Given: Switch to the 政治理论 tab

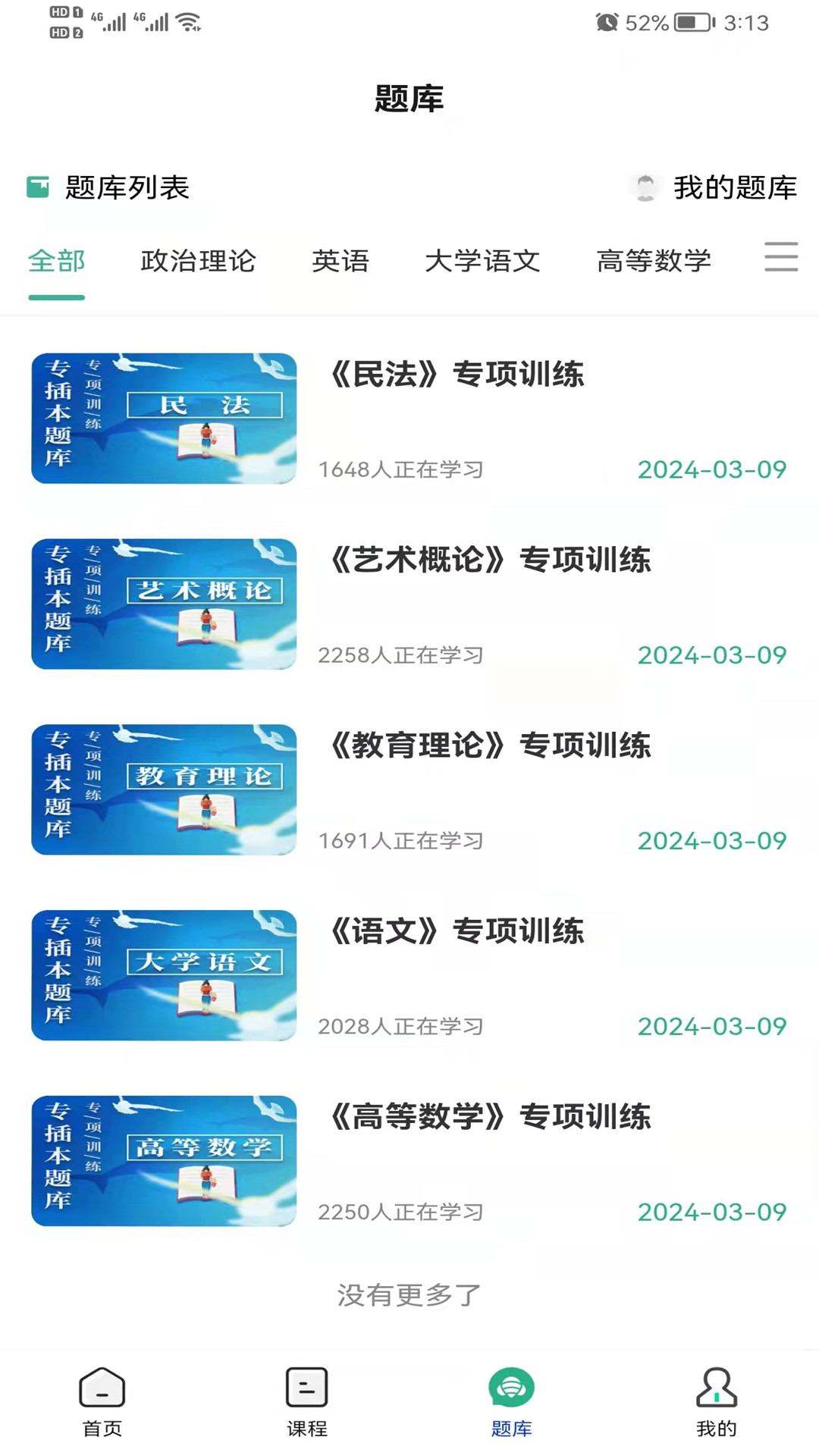Looking at the screenshot, I should [198, 262].
